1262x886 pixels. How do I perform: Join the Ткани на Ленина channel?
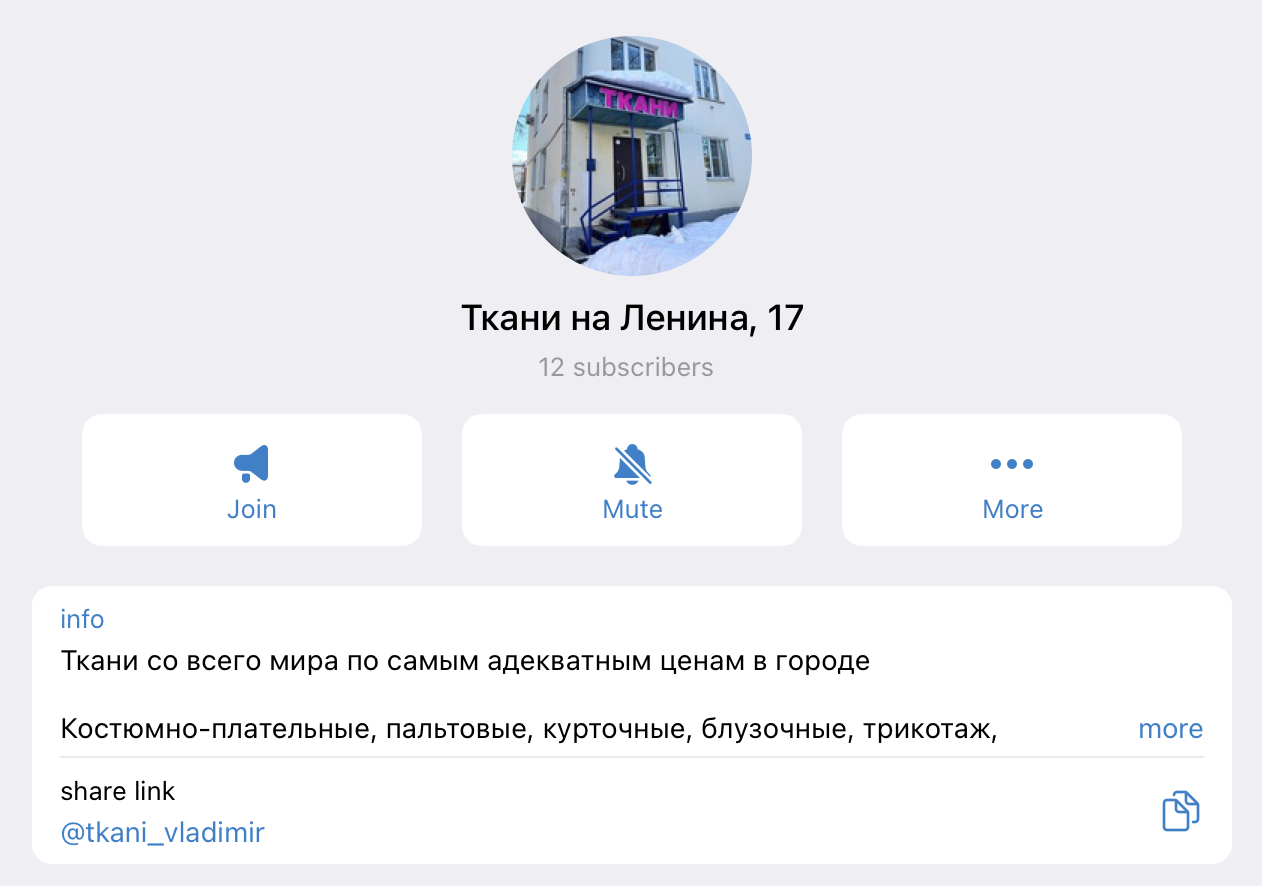(x=251, y=481)
